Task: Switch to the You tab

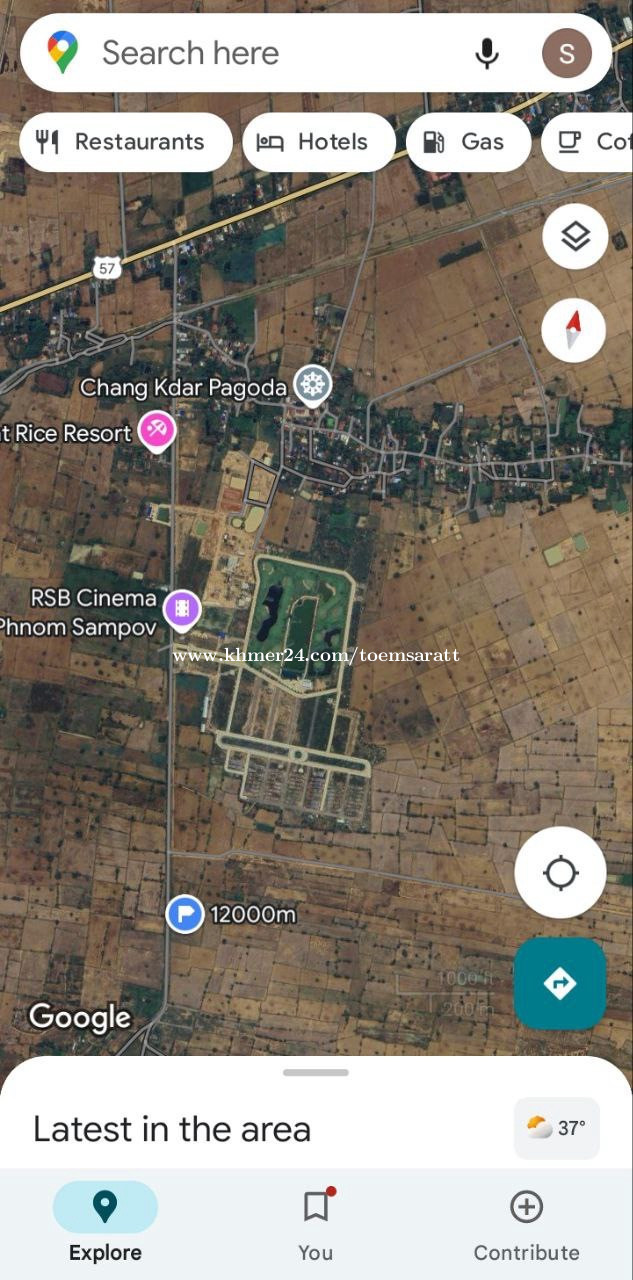Action: (316, 1224)
